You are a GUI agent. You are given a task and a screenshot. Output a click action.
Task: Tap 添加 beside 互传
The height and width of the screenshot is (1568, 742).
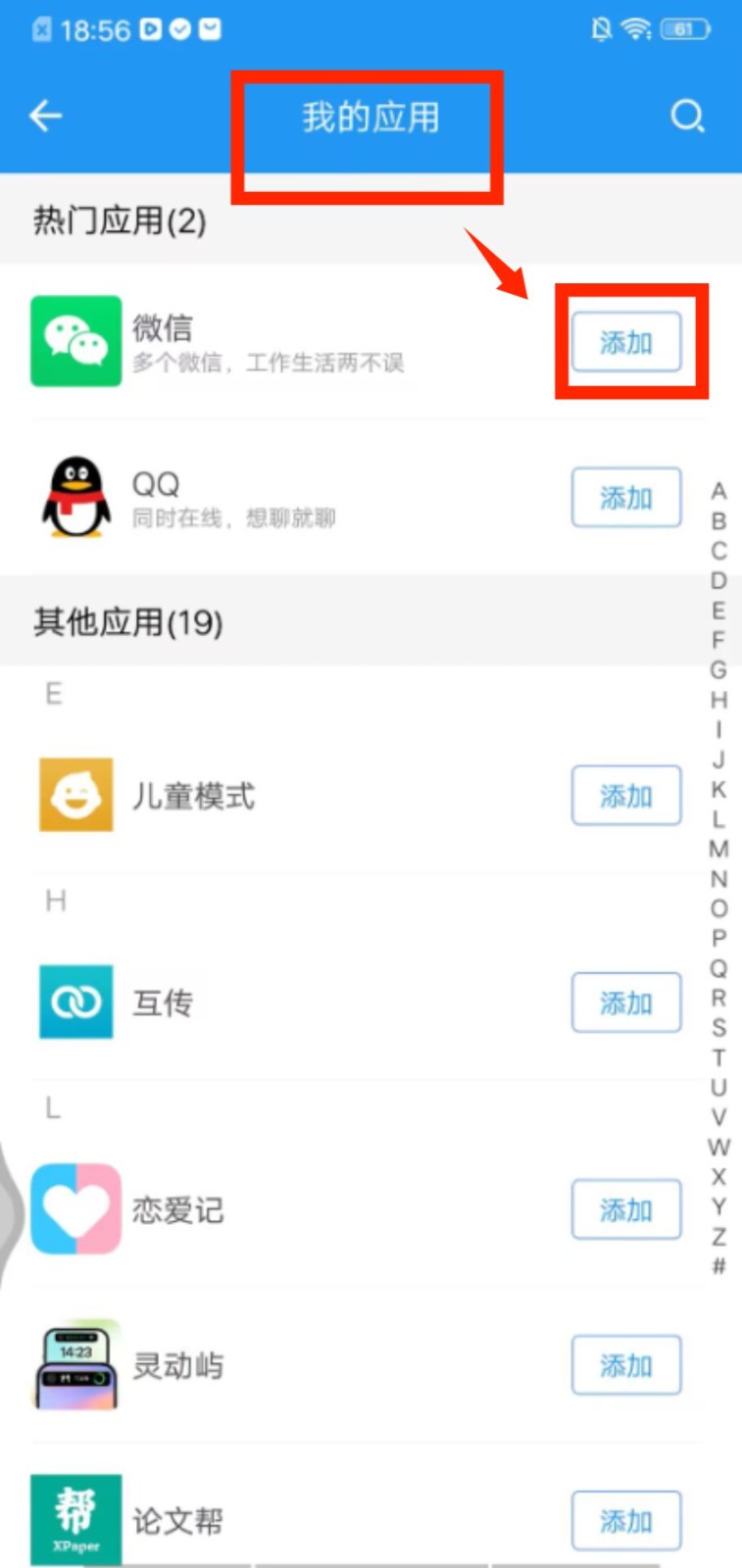point(626,1003)
